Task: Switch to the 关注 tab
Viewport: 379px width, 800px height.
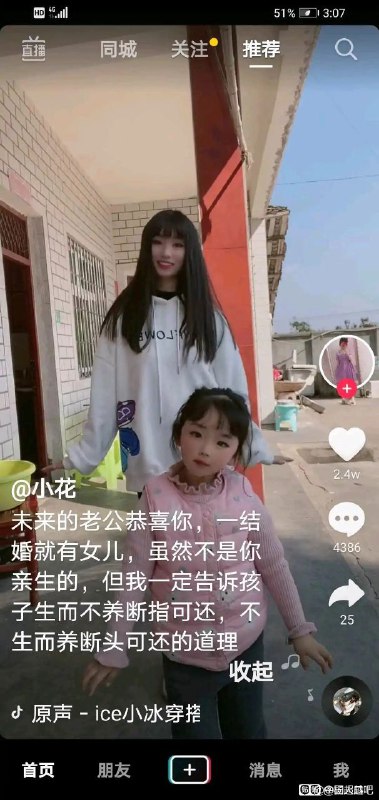Action: 190,49
